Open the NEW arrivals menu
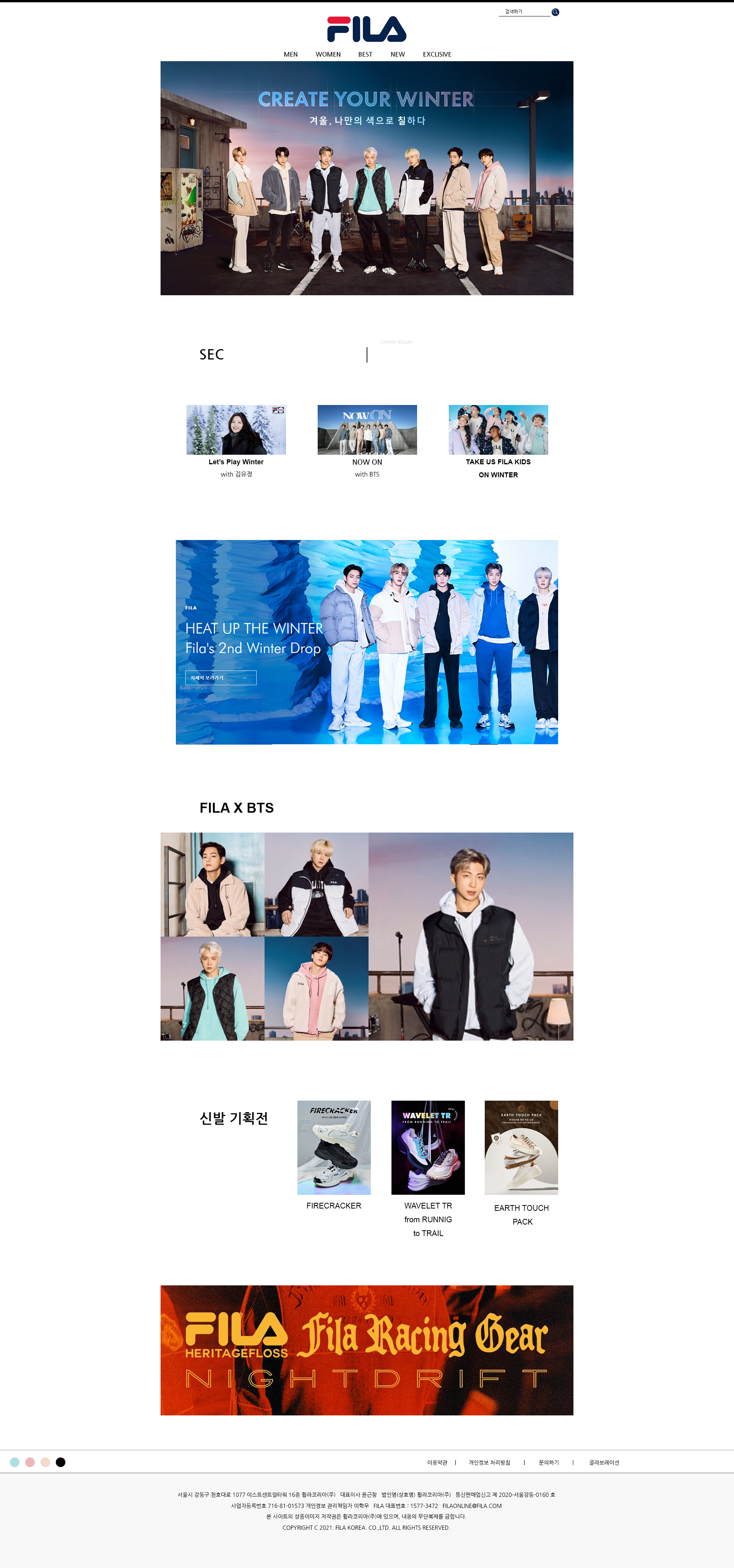 [398, 54]
